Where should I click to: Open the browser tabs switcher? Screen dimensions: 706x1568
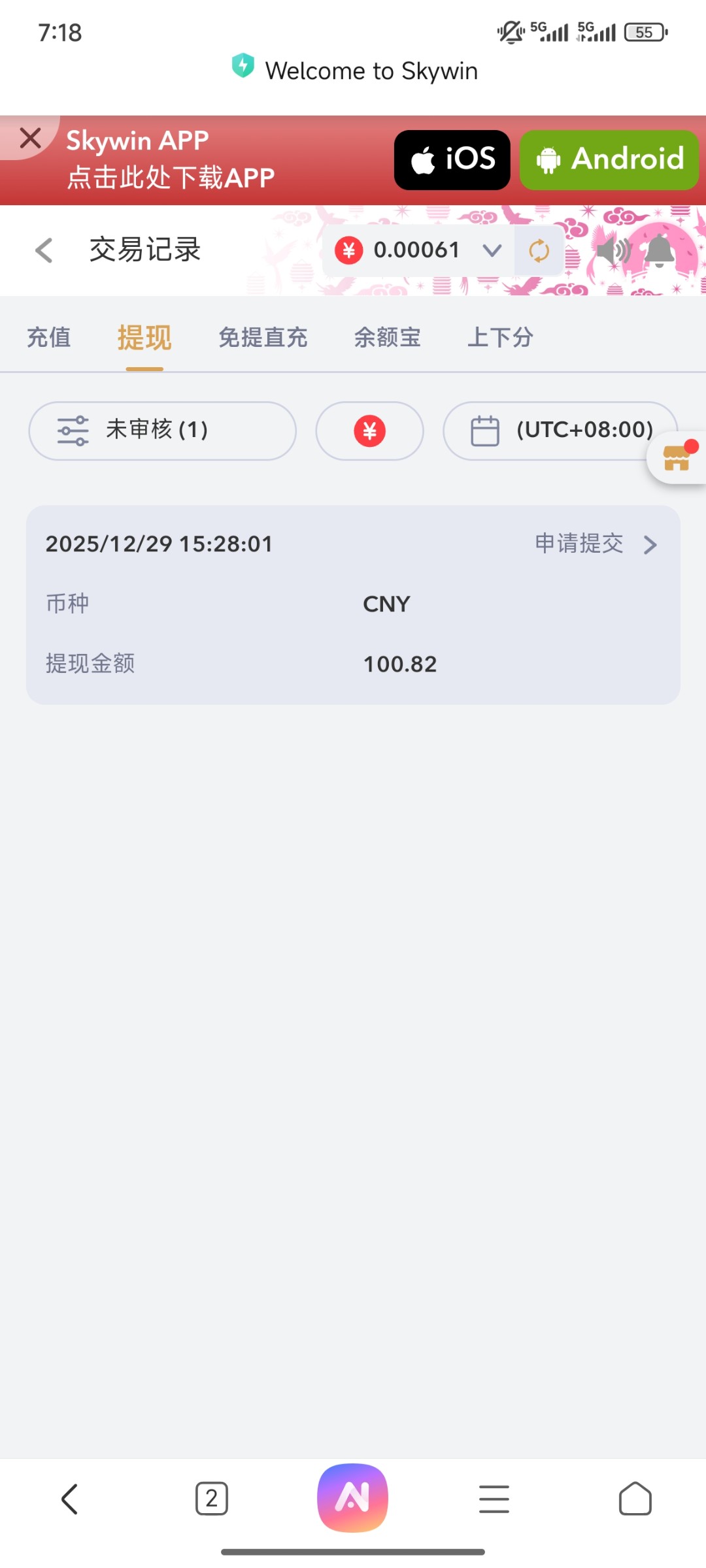pyautogui.click(x=212, y=1498)
